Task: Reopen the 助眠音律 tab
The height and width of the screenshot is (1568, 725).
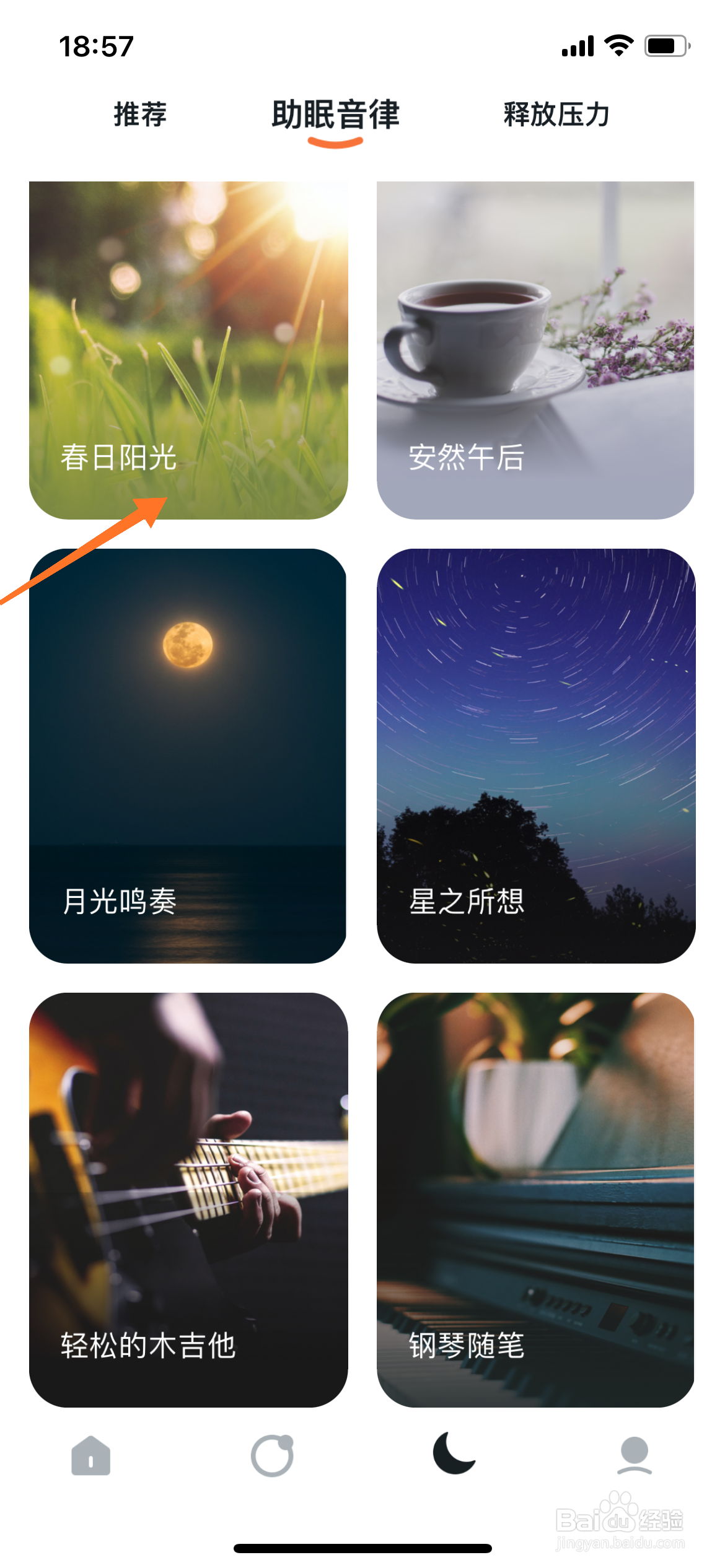Action: pyautogui.click(x=335, y=115)
